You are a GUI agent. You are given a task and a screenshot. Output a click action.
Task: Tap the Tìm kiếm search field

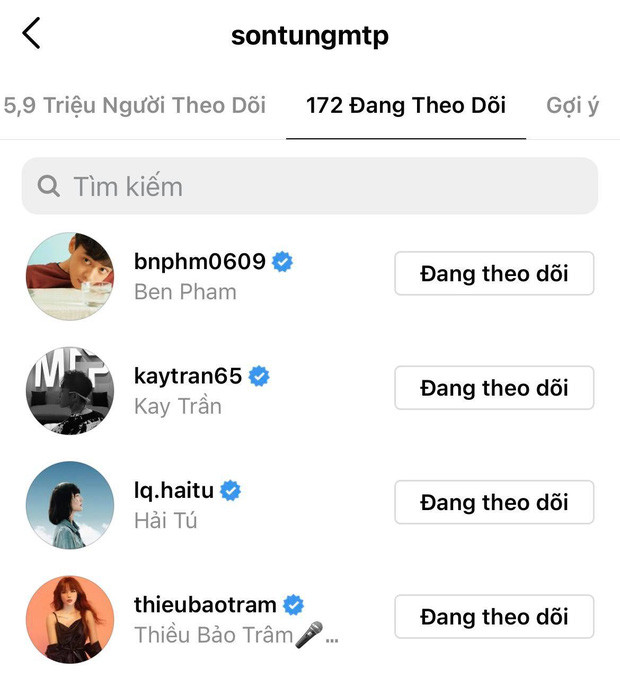coord(309,186)
